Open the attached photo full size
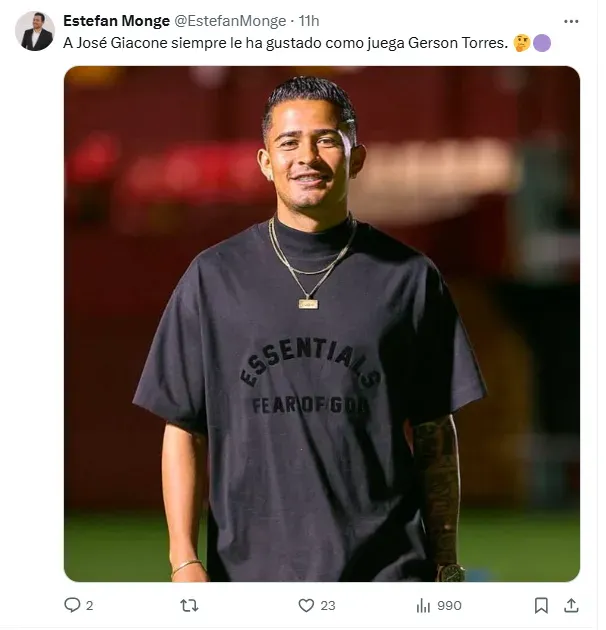 click(321, 323)
